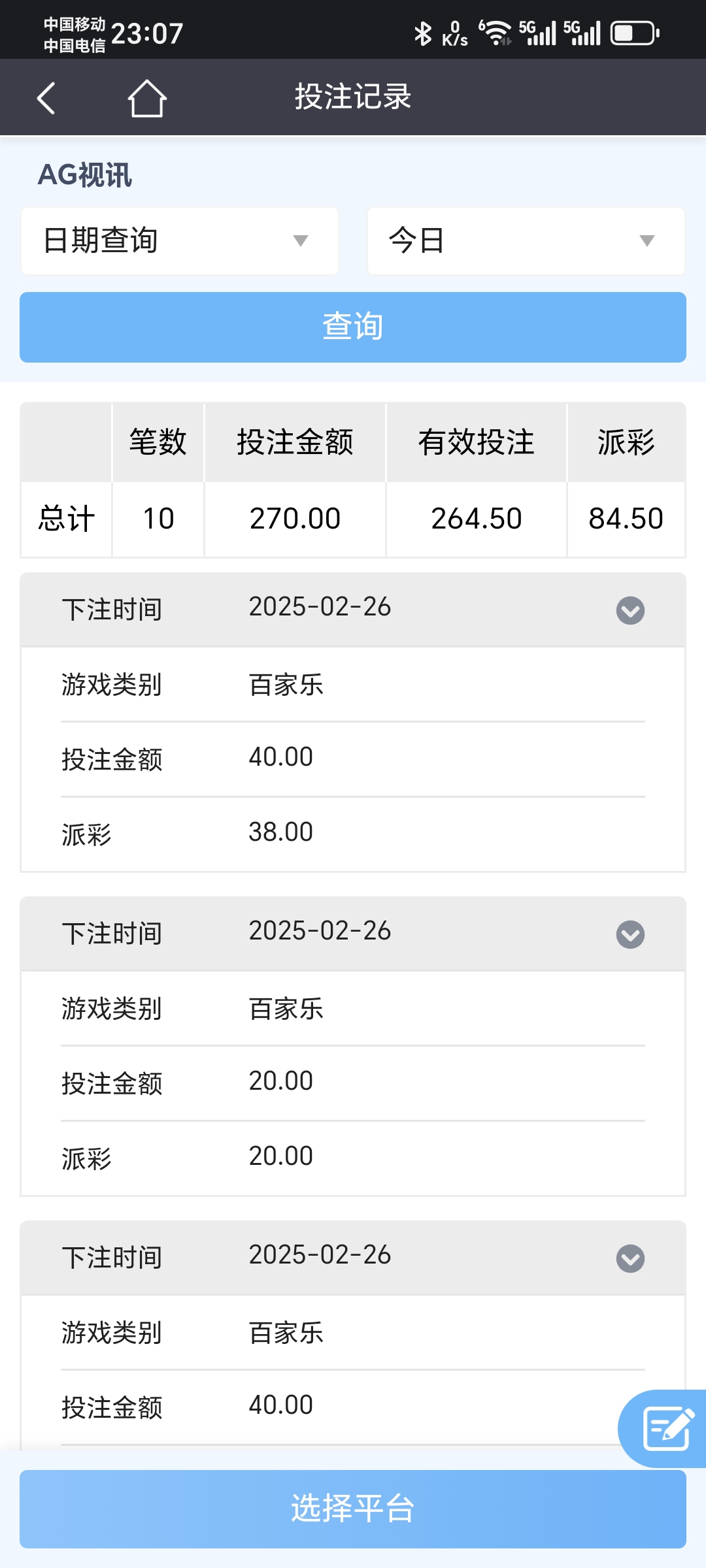Tap the 派彩 column header
The height and width of the screenshot is (1568, 706).
[x=626, y=442]
